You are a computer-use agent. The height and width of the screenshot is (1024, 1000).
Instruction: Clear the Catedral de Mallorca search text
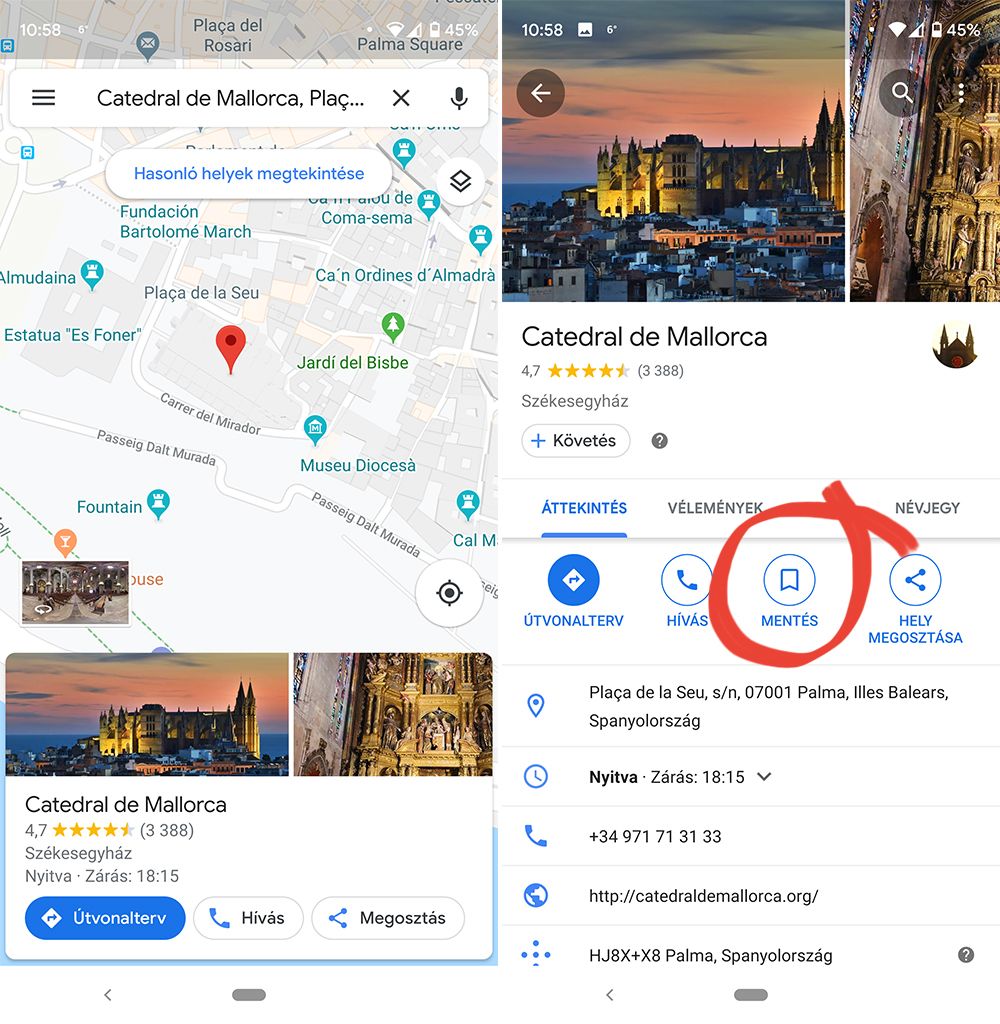(401, 98)
